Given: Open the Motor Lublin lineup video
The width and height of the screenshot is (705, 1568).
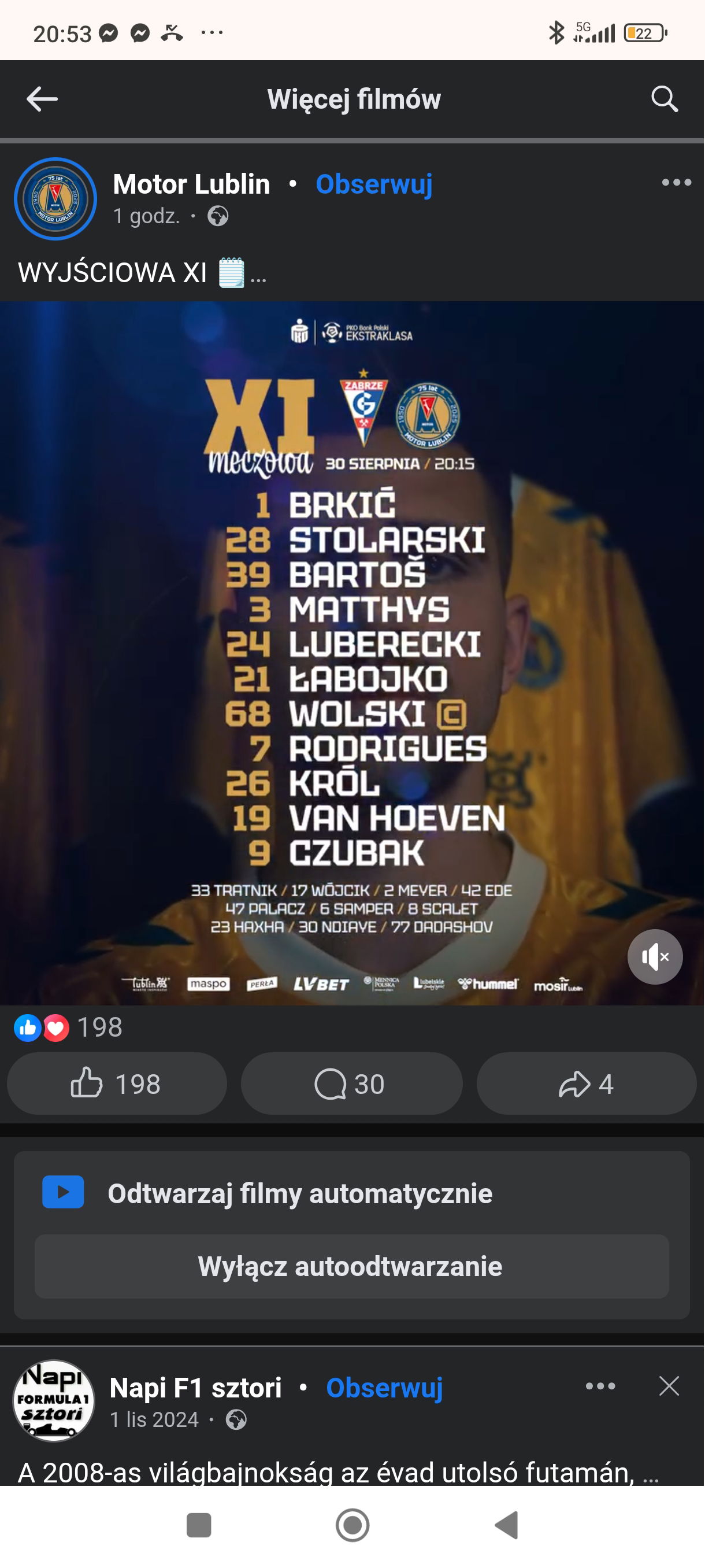Looking at the screenshot, I should pyautogui.click(x=352, y=651).
